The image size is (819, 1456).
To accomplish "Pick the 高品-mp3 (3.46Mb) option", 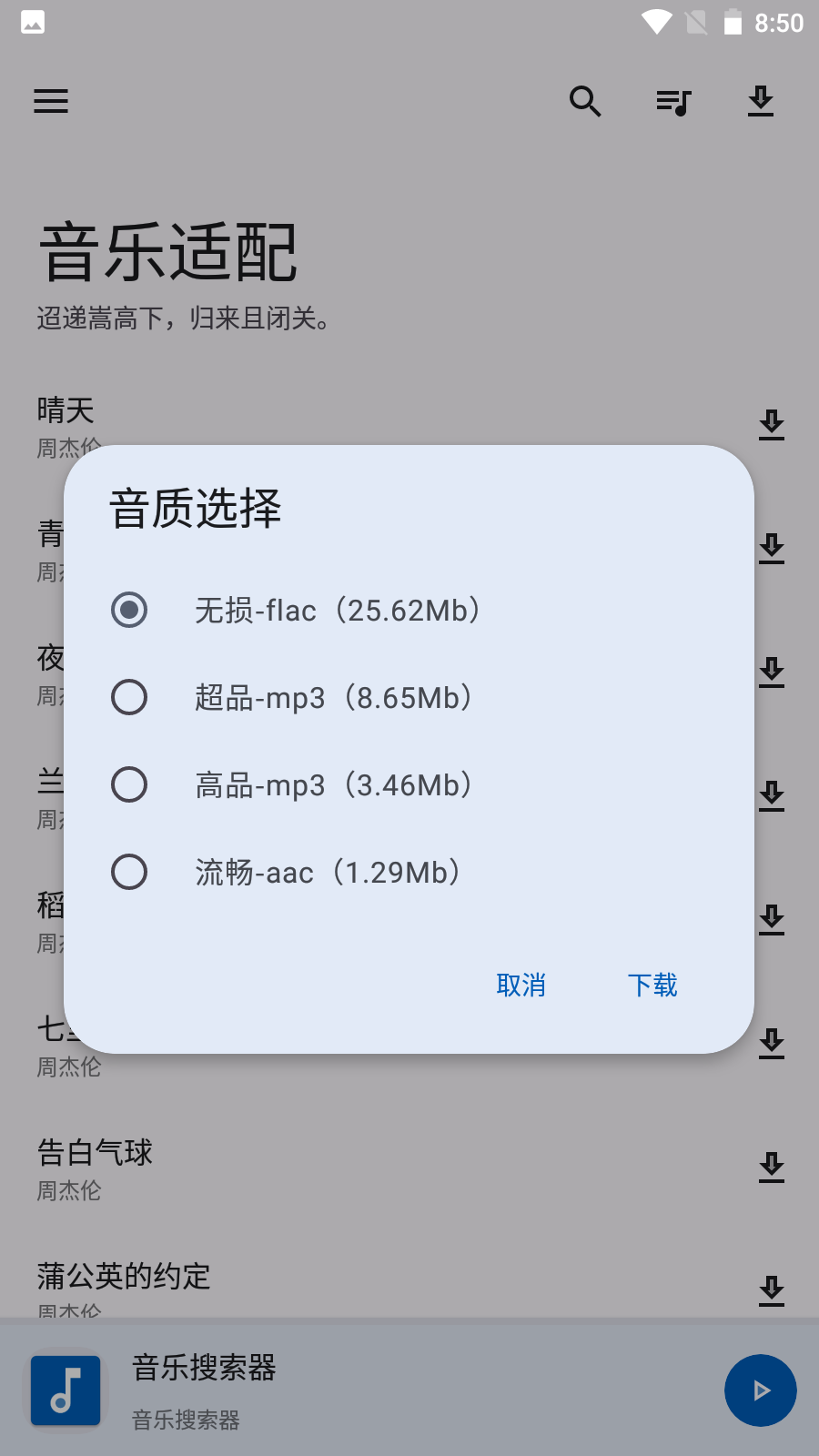I will [409, 784].
